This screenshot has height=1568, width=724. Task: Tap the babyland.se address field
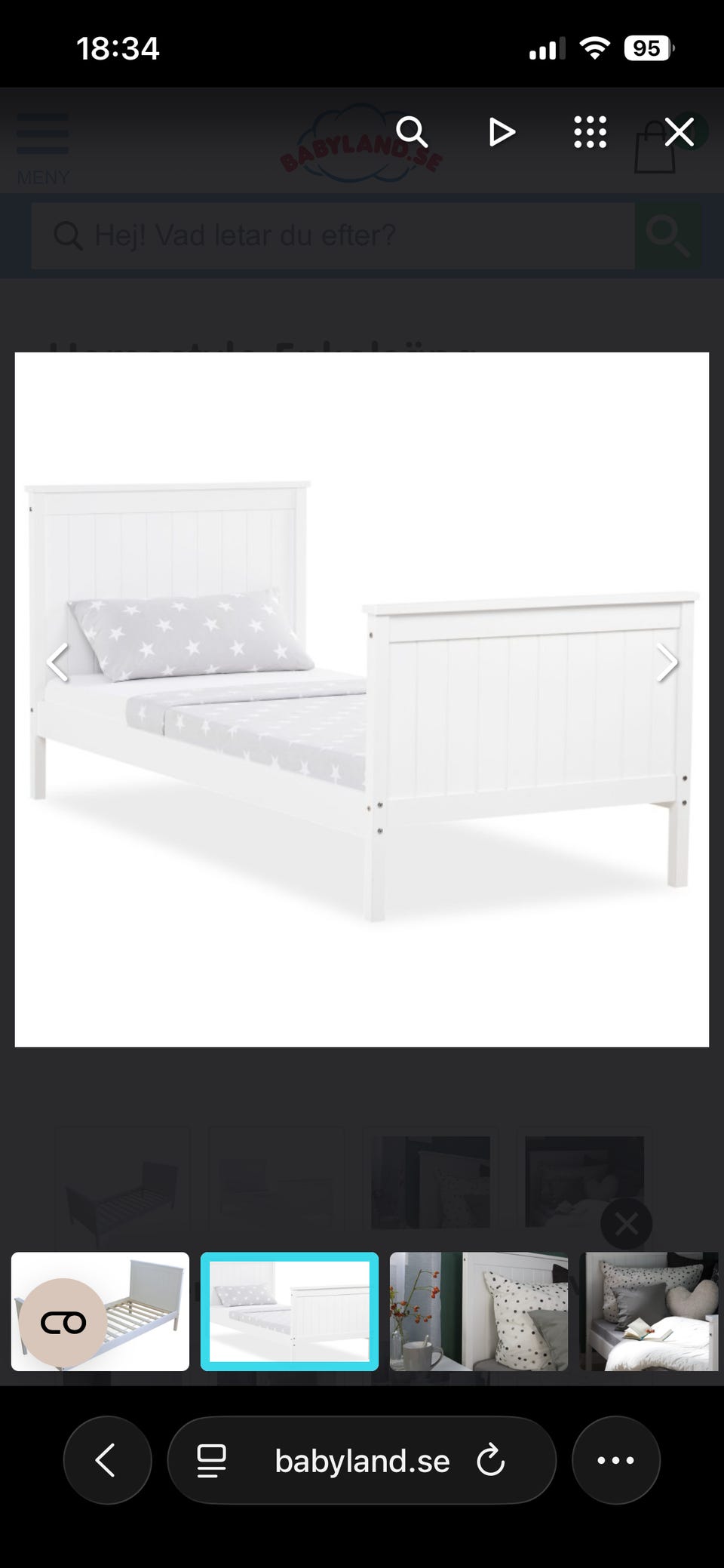[362, 1460]
